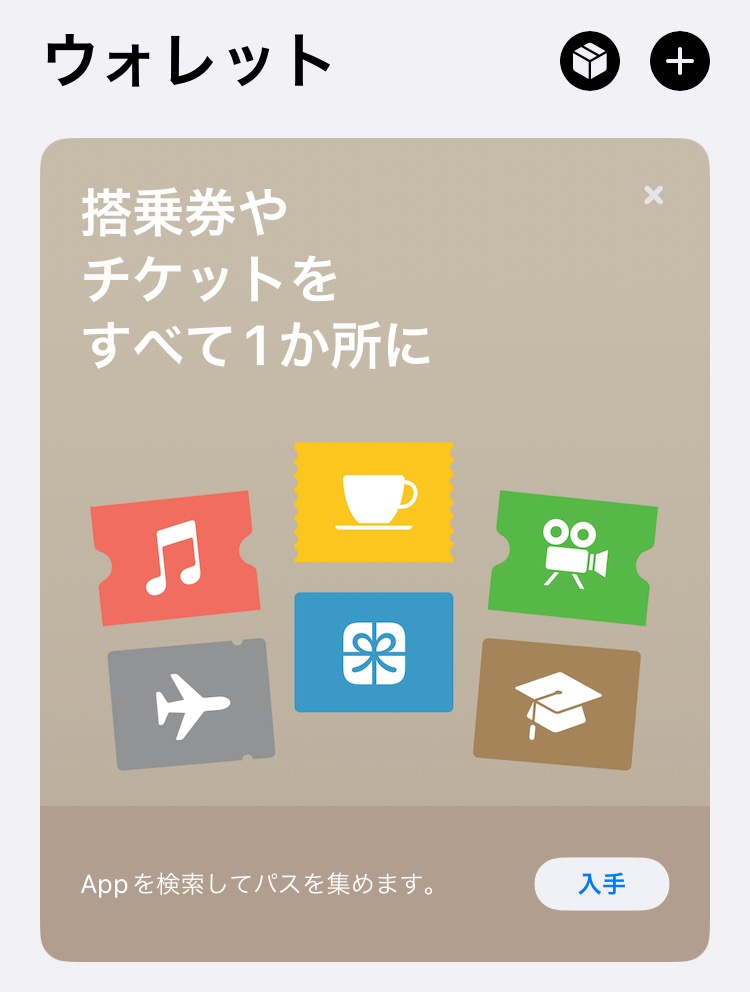Add a new card with plus button
The height and width of the screenshot is (992, 750).
click(x=680, y=62)
